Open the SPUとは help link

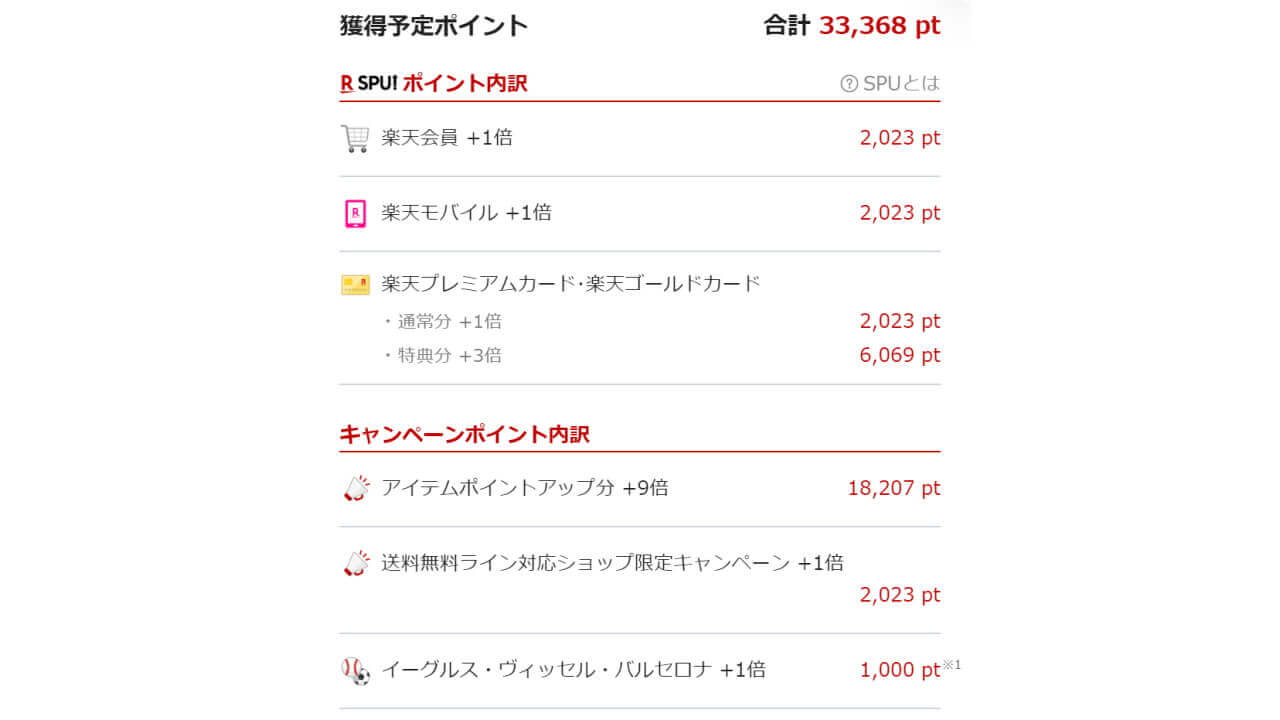891,83
